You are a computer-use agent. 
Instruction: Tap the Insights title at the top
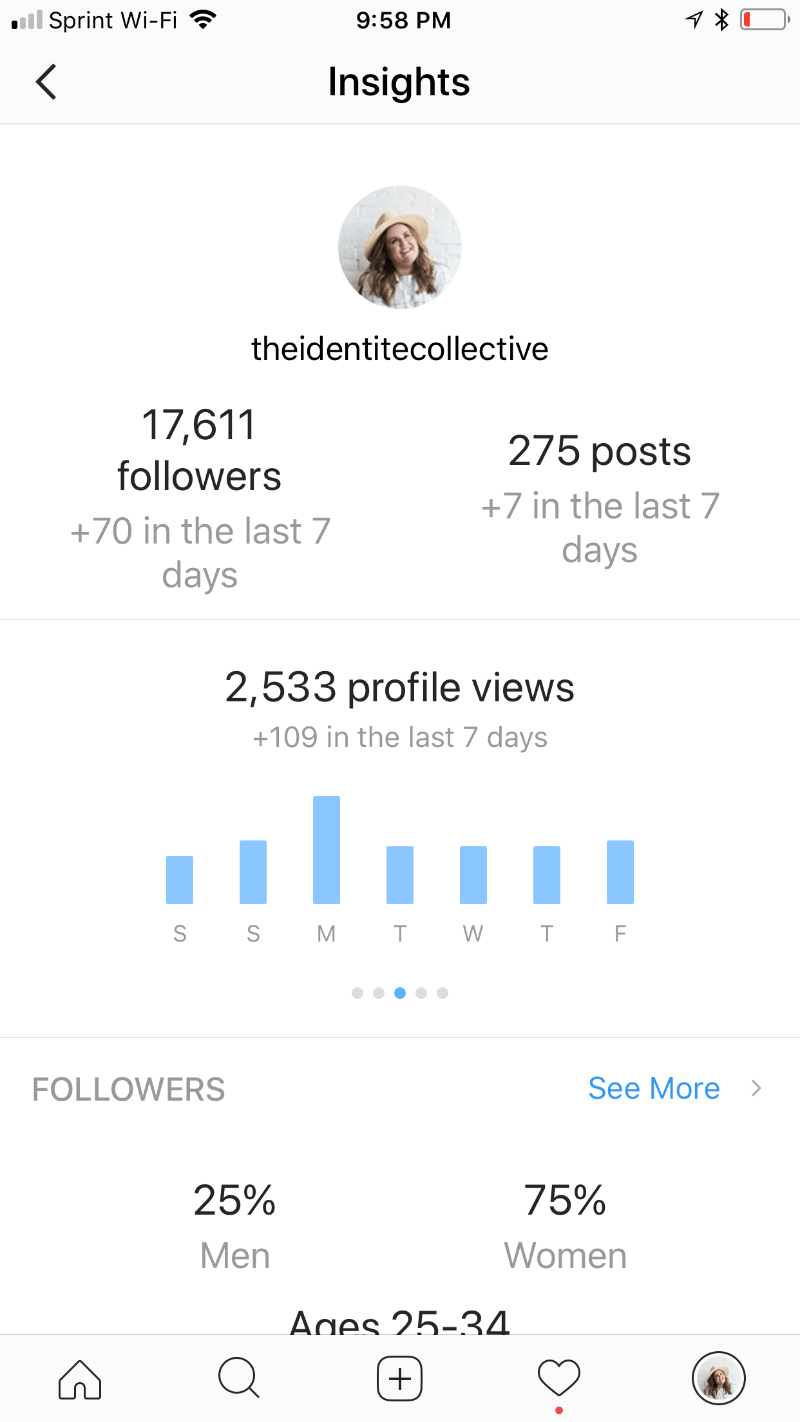[399, 82]
